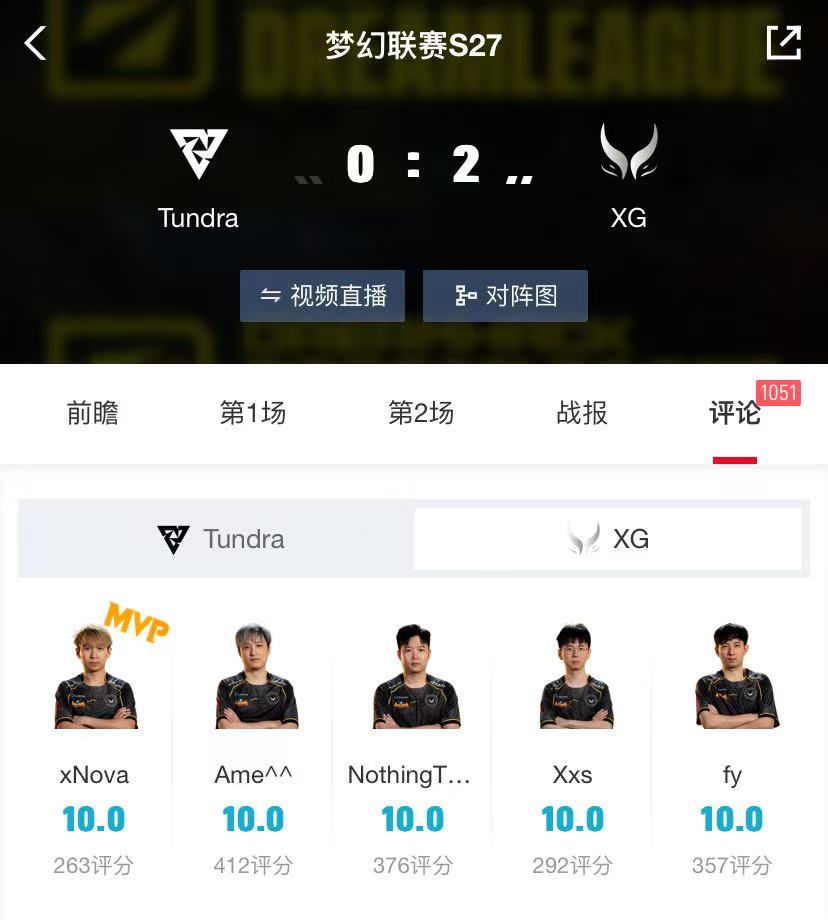Select the Tundra roster tab
Image resolution: width=828 pixels, height=920 pixels.
(213, 539)
